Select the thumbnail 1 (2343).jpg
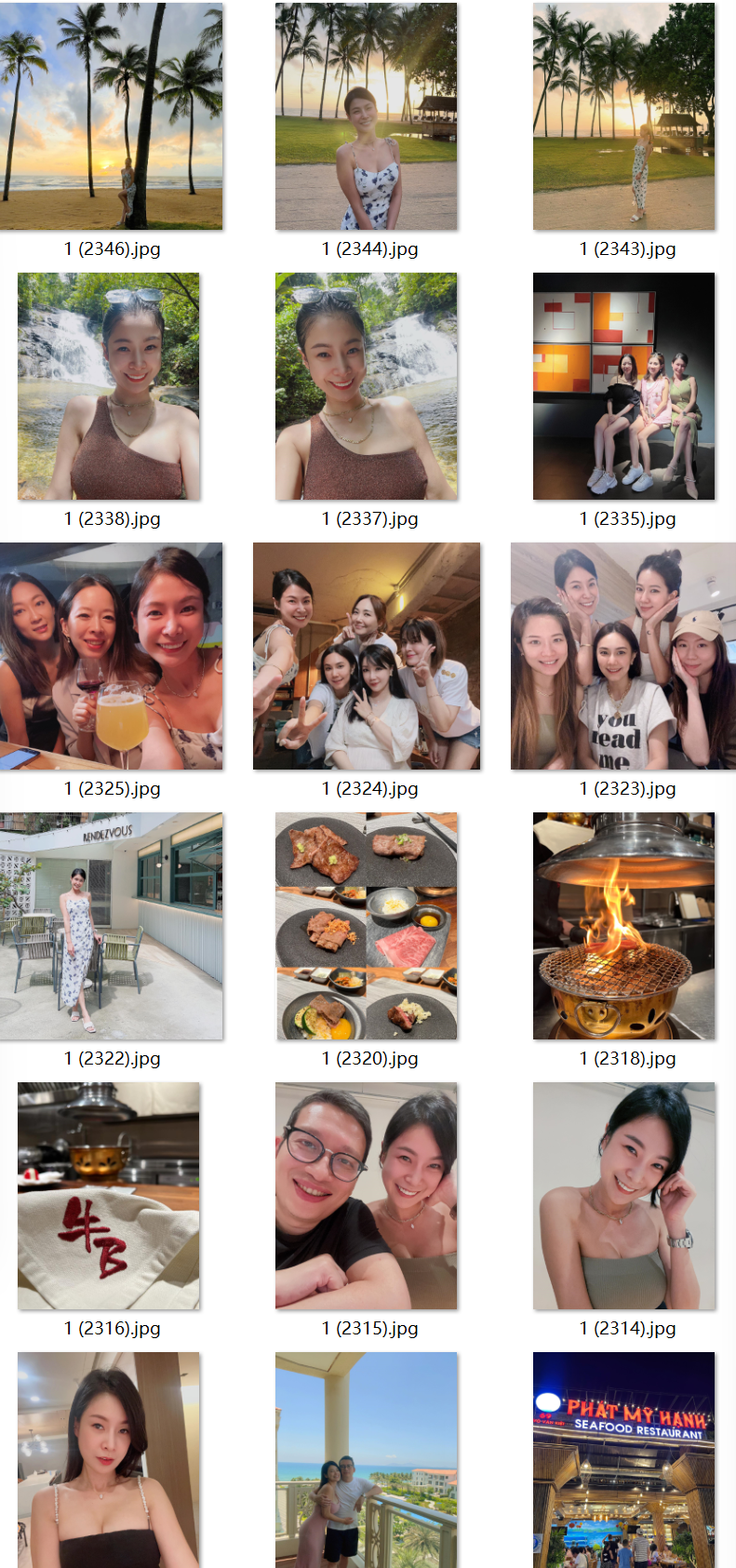This screenshot has height=1568, width=736. pos(623,116)
